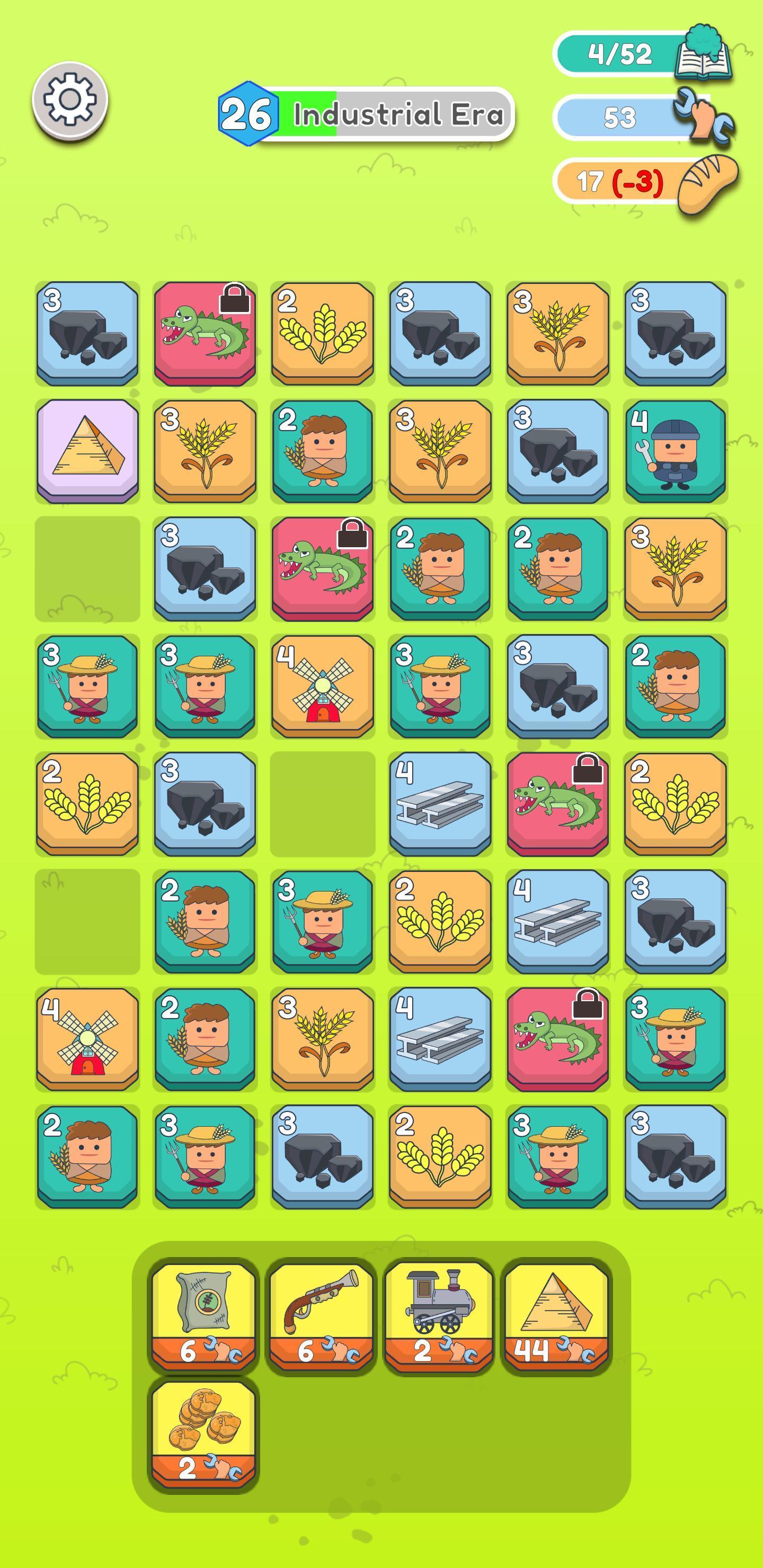Select the level 4 mechanic worker tile
This screenshot has width=763, height=1568.
click(676, 450)
